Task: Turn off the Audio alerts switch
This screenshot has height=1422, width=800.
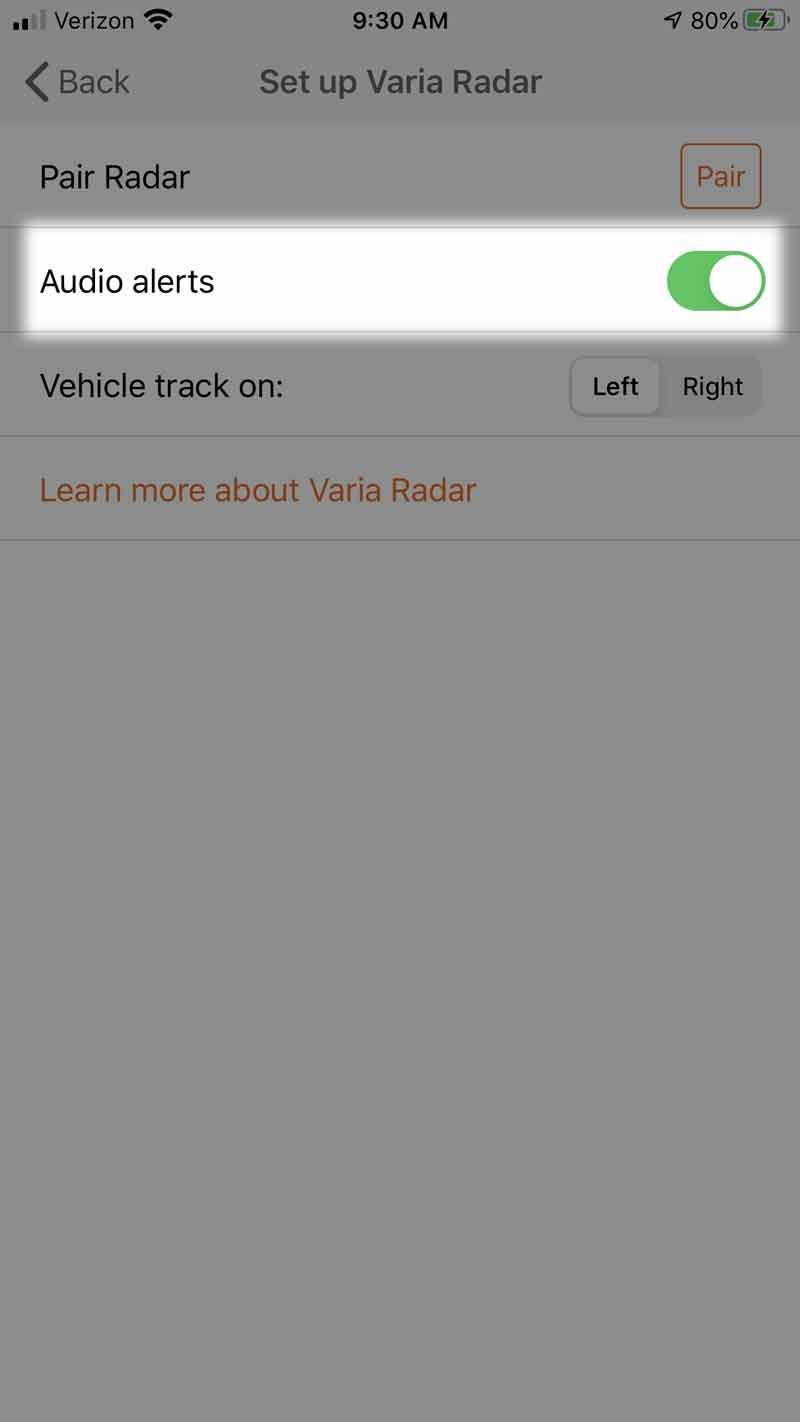Action: [715, 281]
